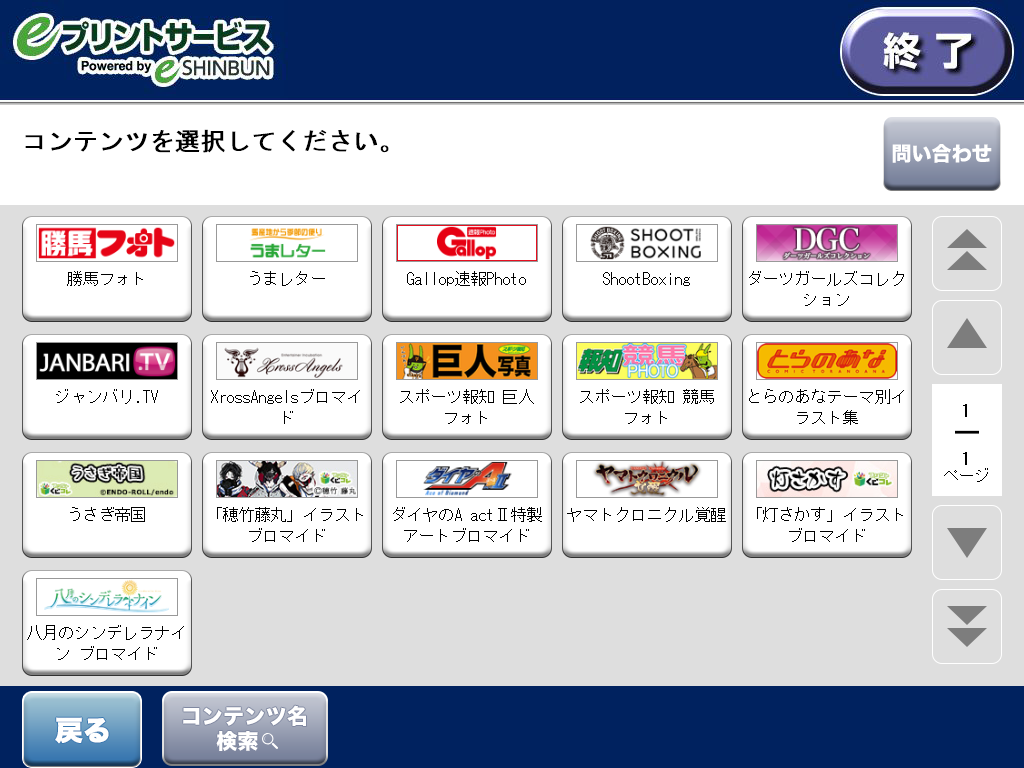Open とらのあなテーマ別イラスト集
Viewport: 1024px width, 768px height.
[x=827, y=385]
